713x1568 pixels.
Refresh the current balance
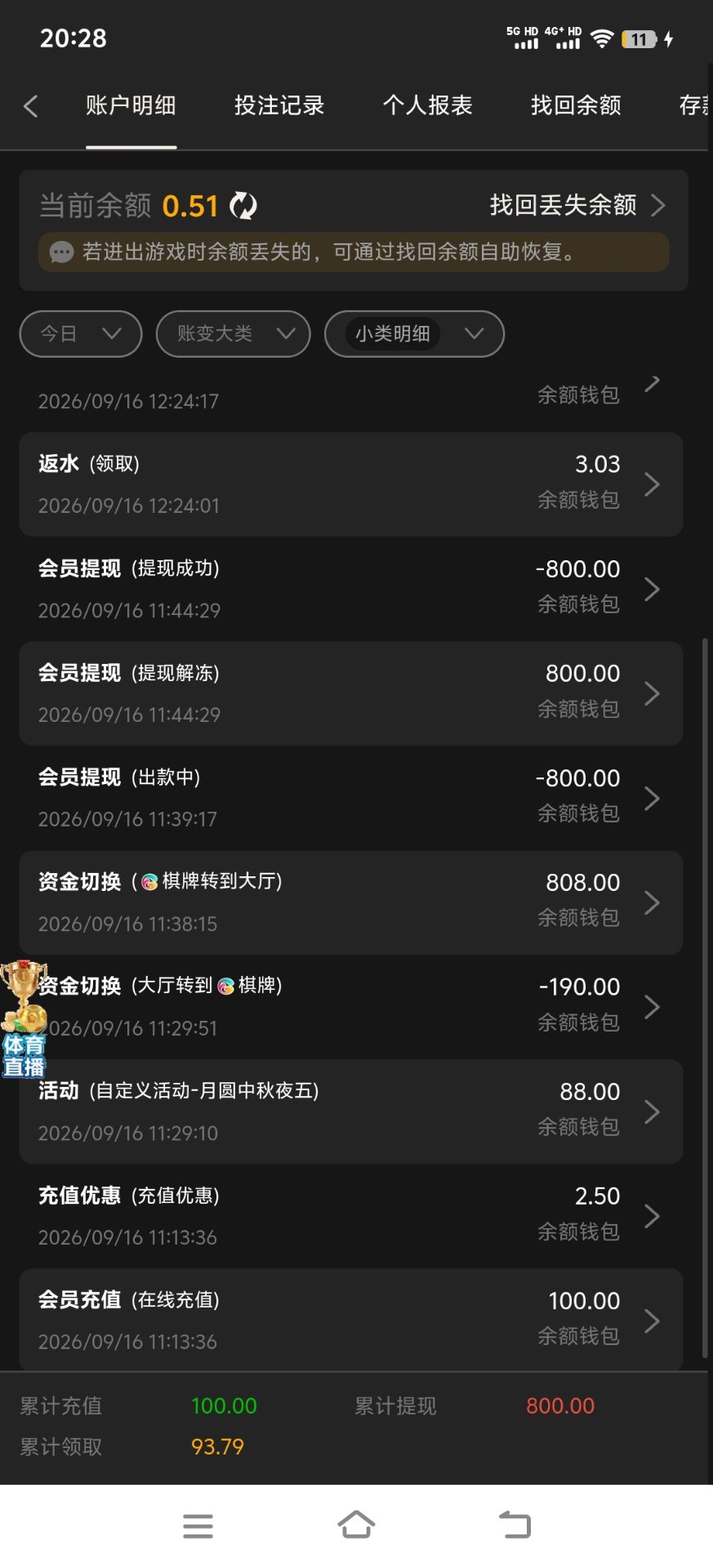[x=243, y=206]
